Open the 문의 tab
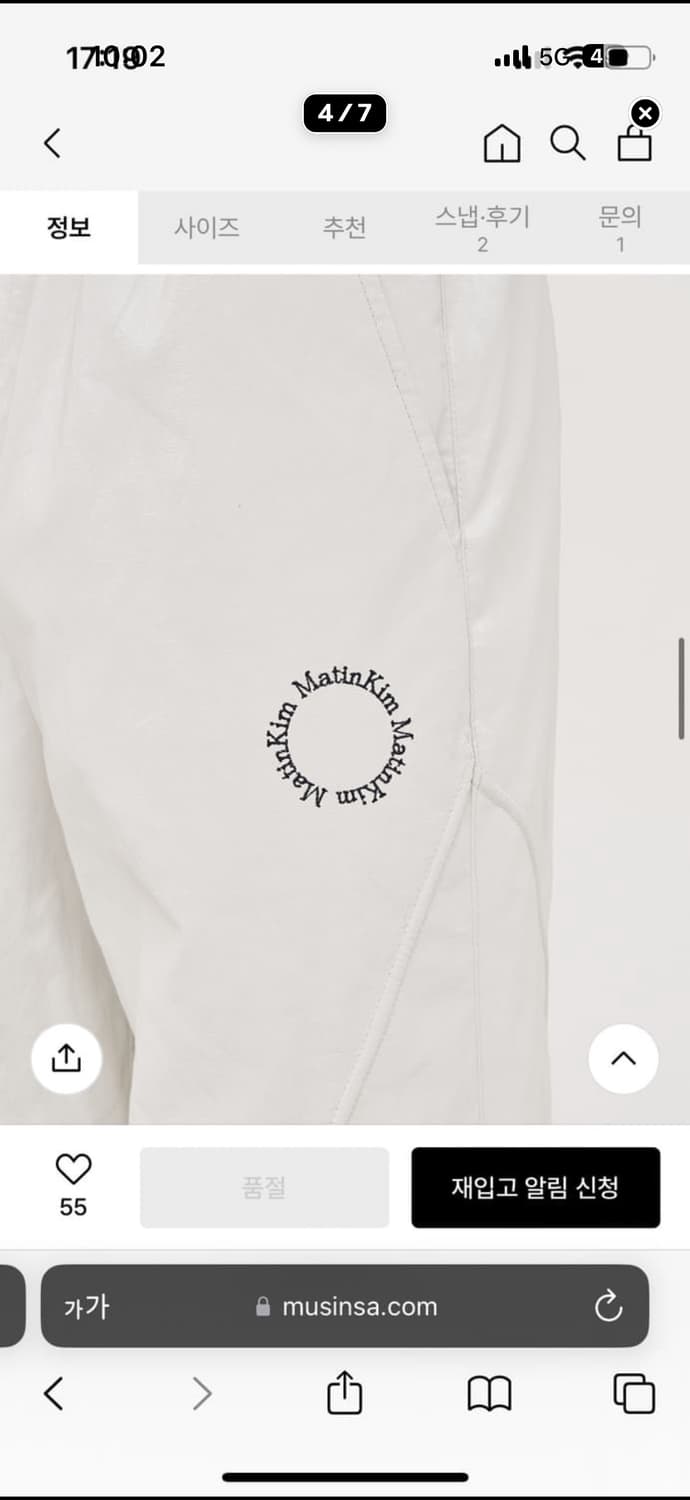Image resolution: width=690 pixels, height=1500 pixels. (x=620, y=228)
